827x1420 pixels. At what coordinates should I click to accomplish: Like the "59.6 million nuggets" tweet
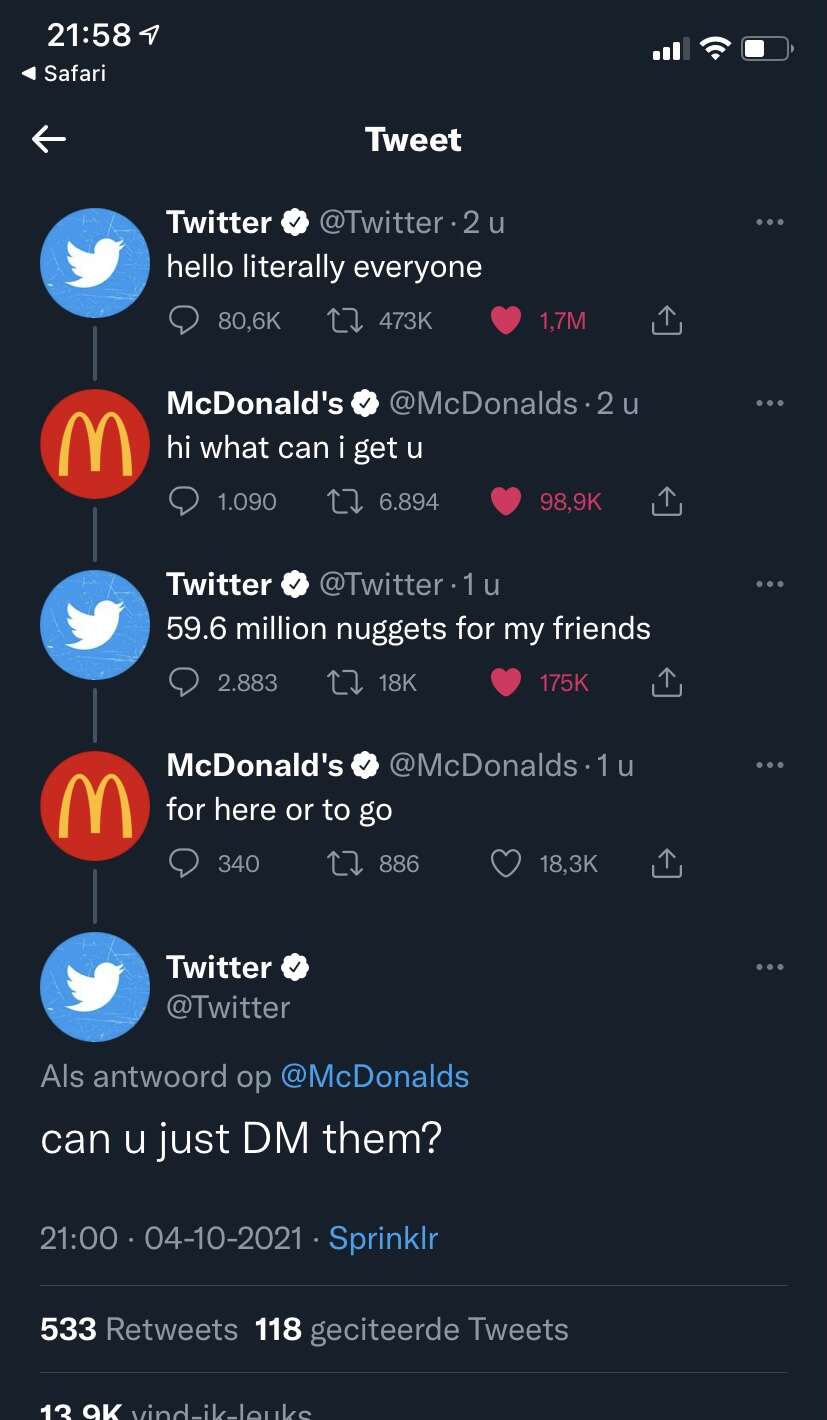click(507, 682)
